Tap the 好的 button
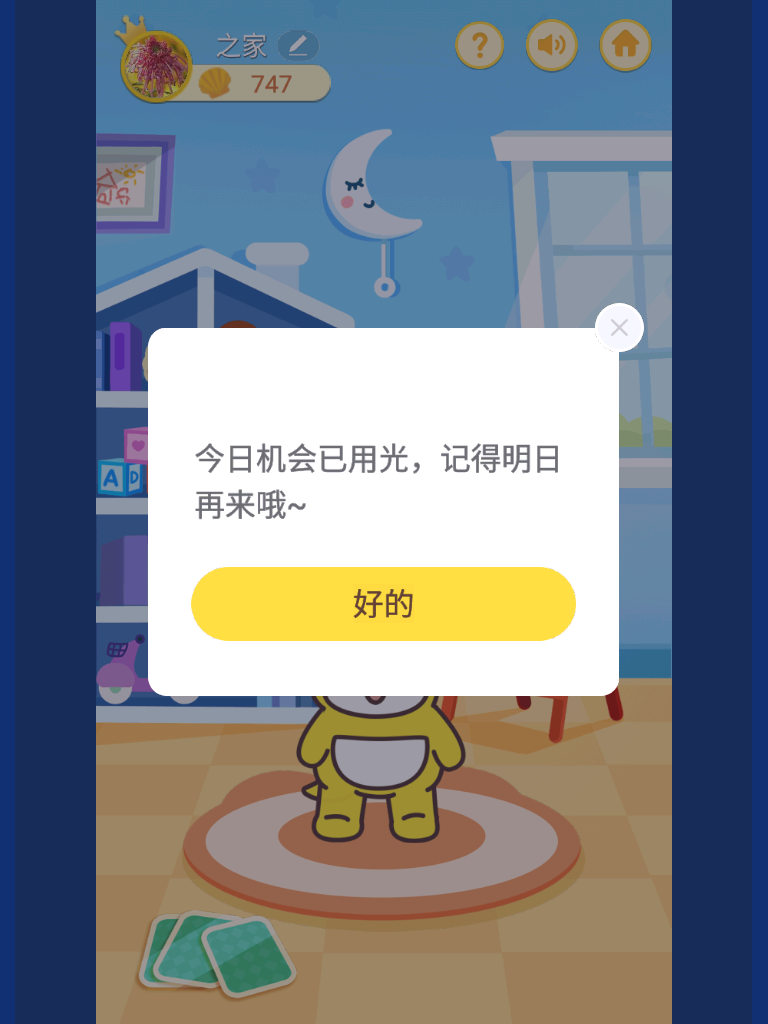Screen dimensions: 768x1024 point(383,604)
